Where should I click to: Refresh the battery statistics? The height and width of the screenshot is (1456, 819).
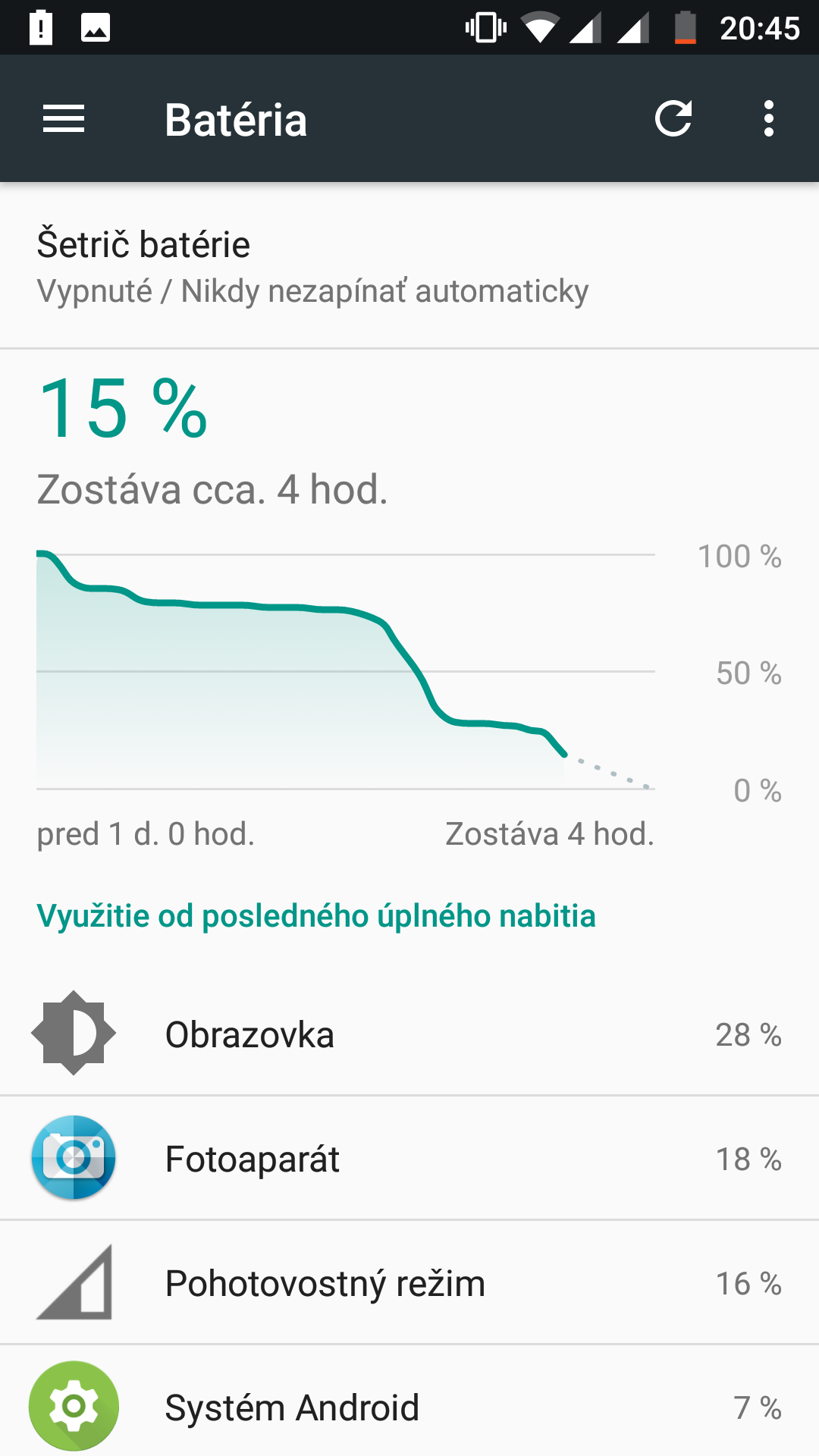click(673, 118)
